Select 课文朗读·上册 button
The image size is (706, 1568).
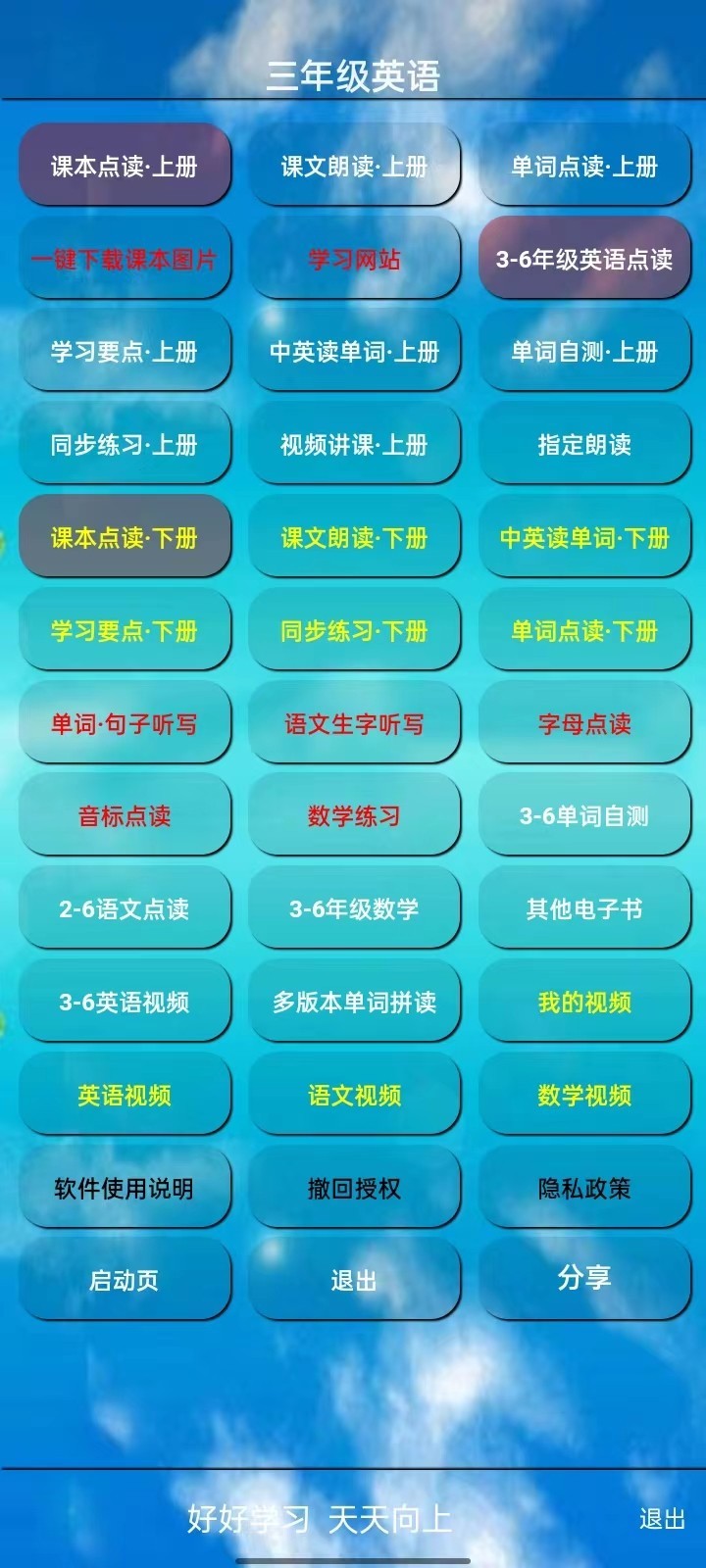click(x=354, y=166)
